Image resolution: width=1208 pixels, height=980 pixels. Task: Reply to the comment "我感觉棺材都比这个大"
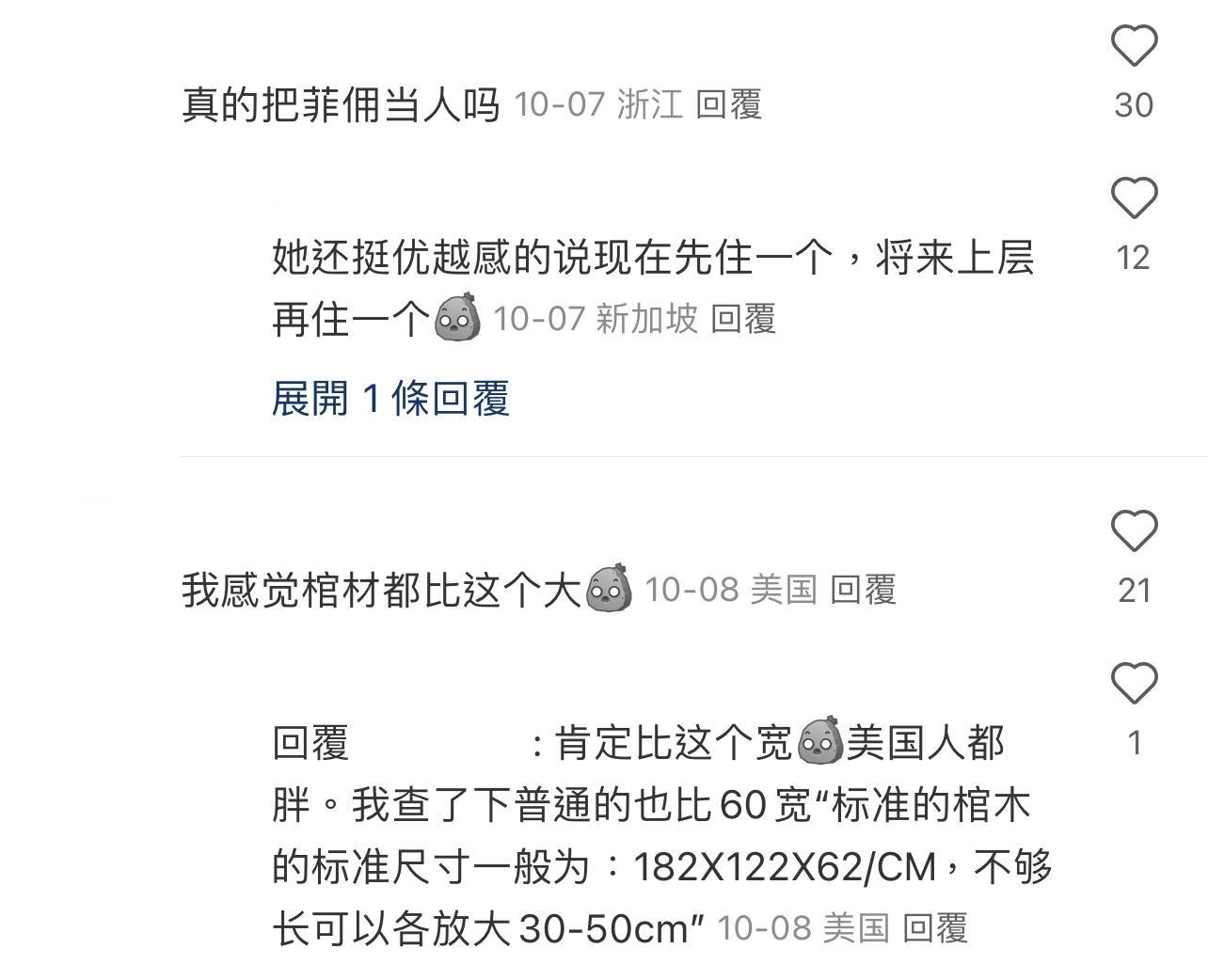863,590
